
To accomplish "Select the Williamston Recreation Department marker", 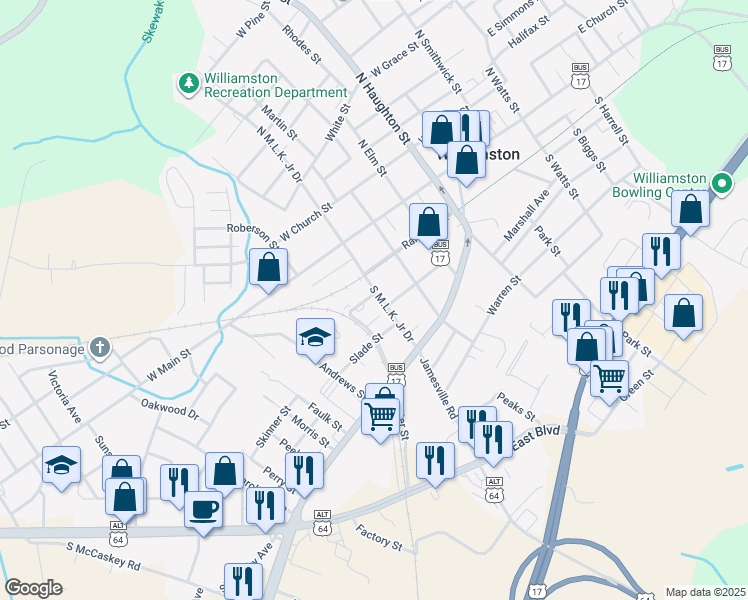I will [187, 84].
